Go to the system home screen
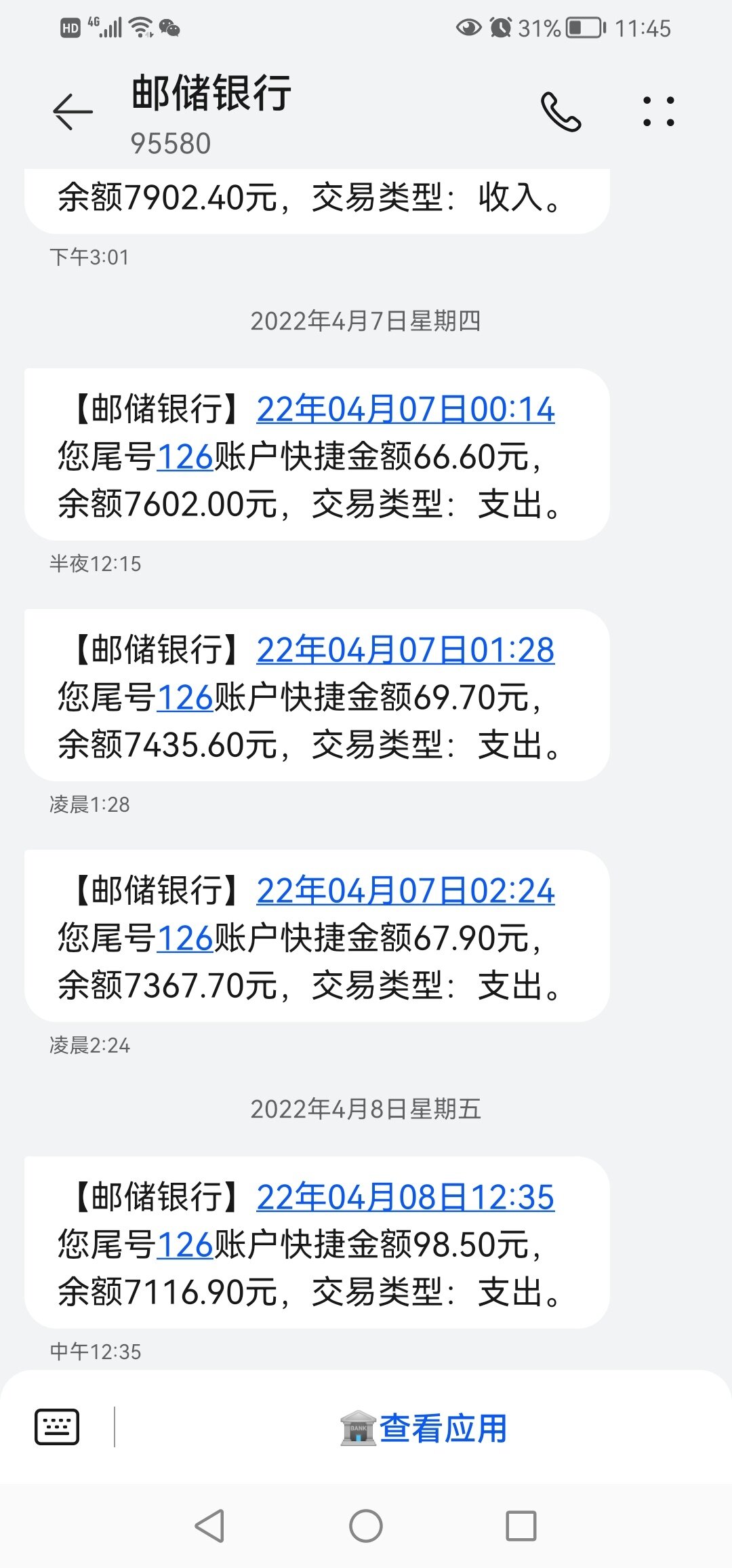 [x=366, y=1527]
